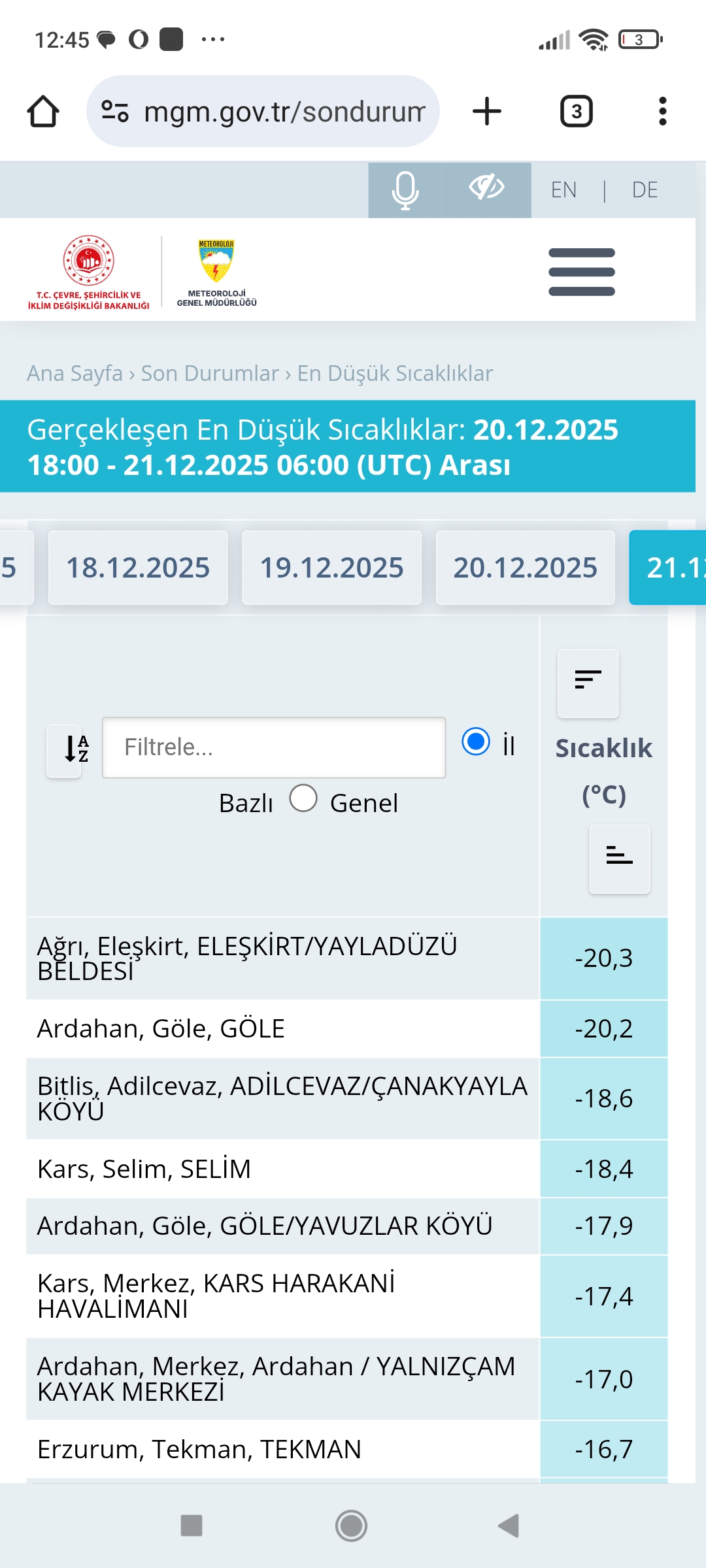
Task: Open the hamburger site menu
Action: 582,272
